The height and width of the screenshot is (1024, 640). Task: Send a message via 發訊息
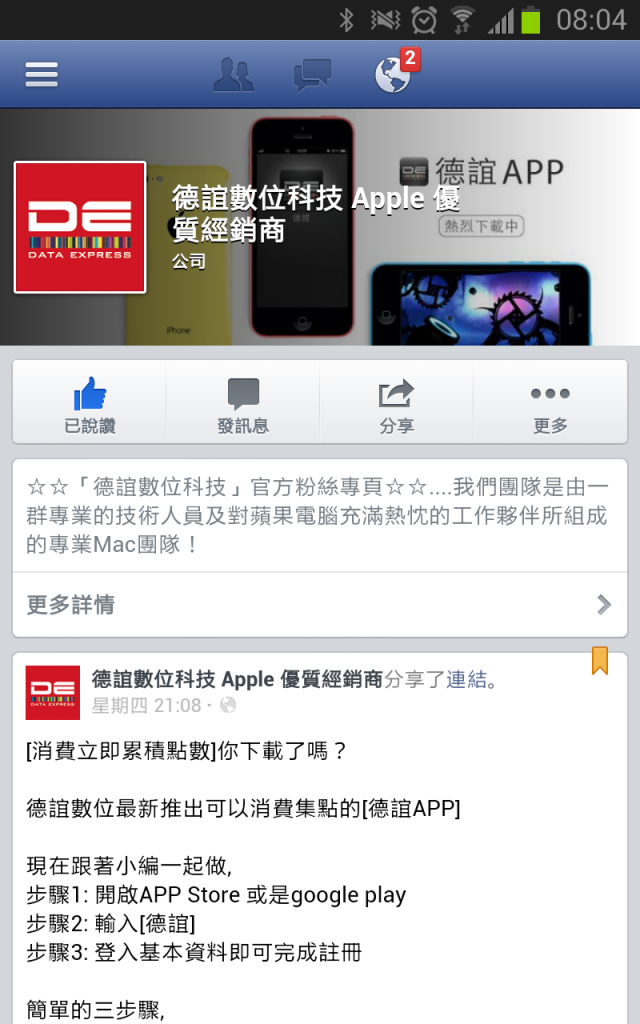coord(243,405)
